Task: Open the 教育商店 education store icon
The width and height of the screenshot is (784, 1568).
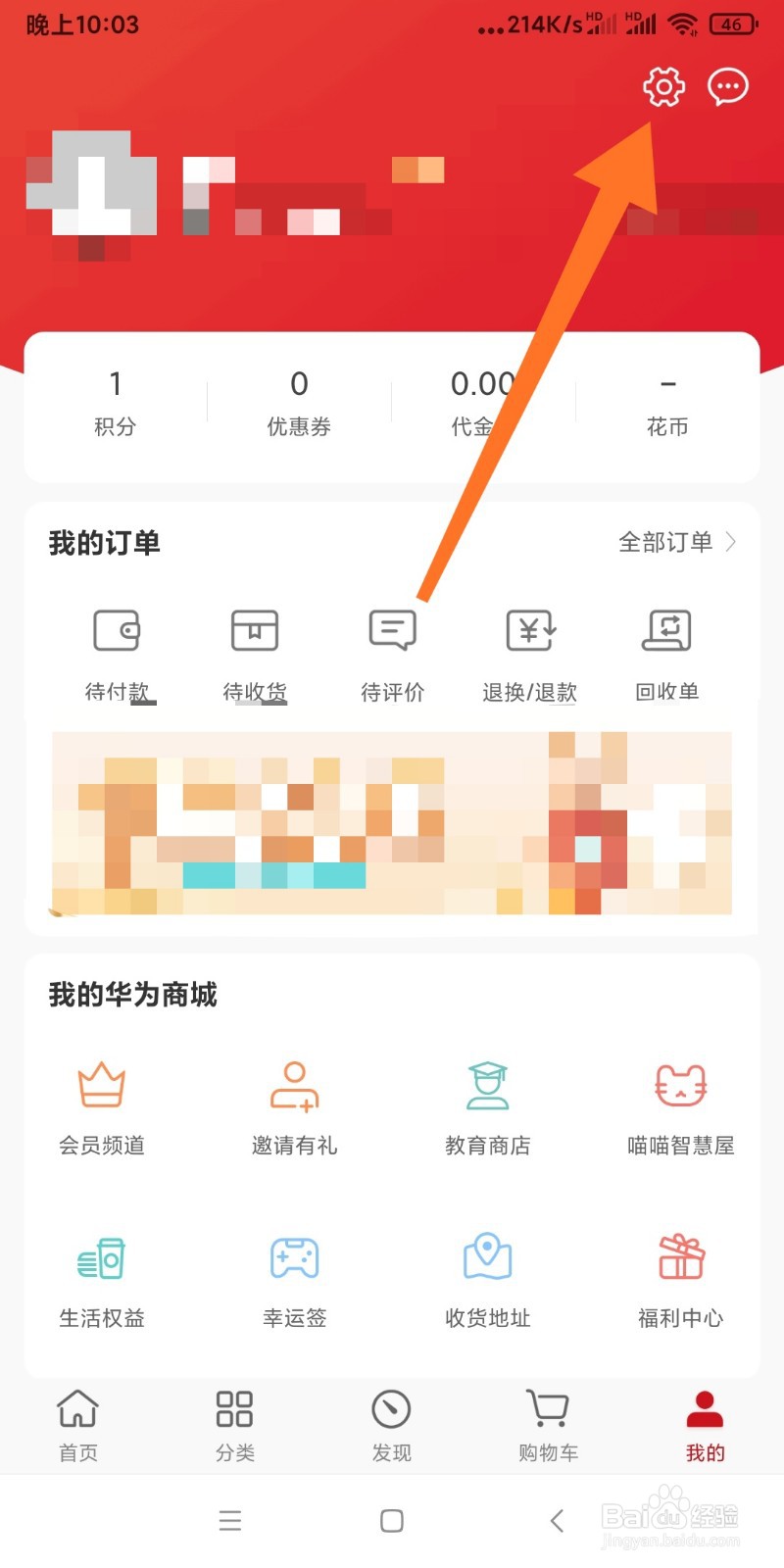Action: pos(487,1105)
